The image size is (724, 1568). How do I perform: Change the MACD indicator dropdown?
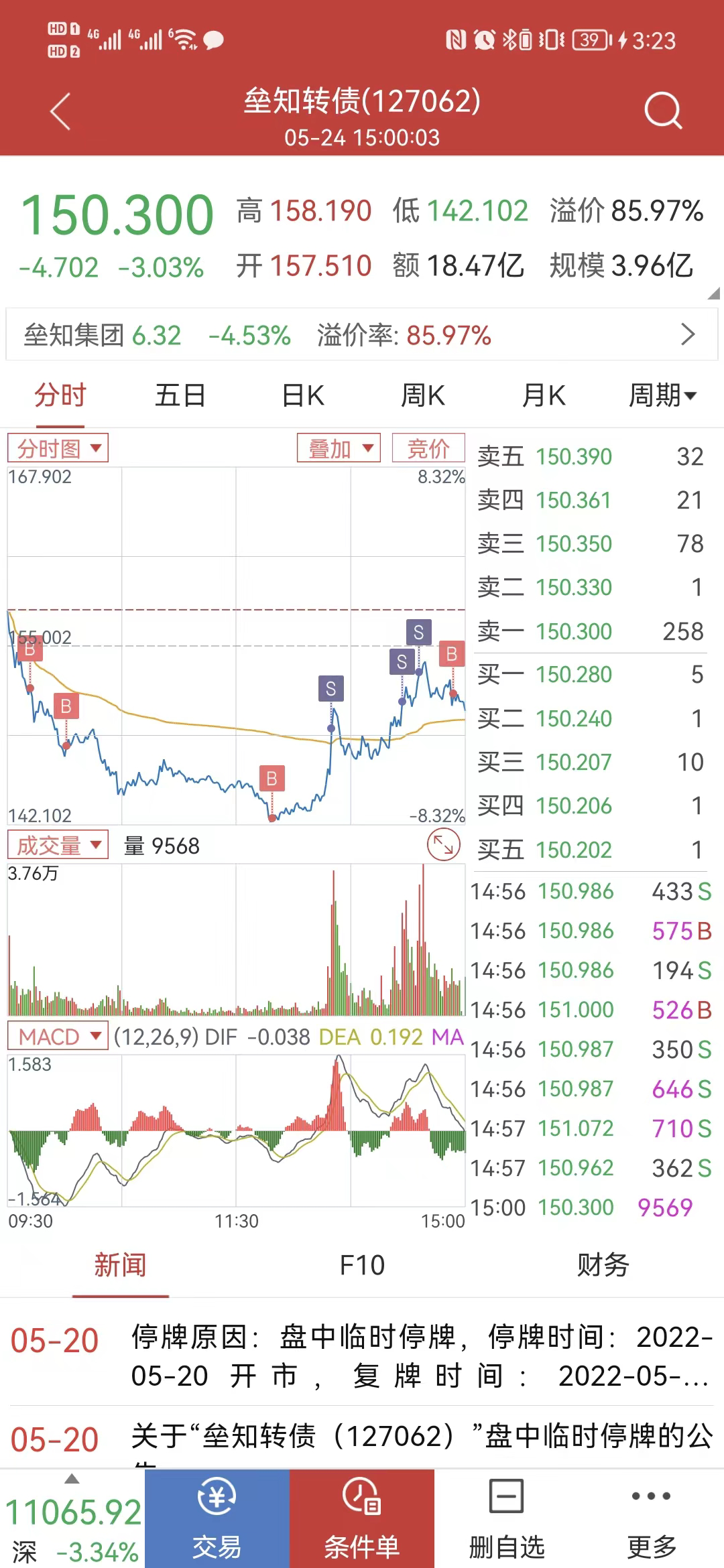(58, 1037)
